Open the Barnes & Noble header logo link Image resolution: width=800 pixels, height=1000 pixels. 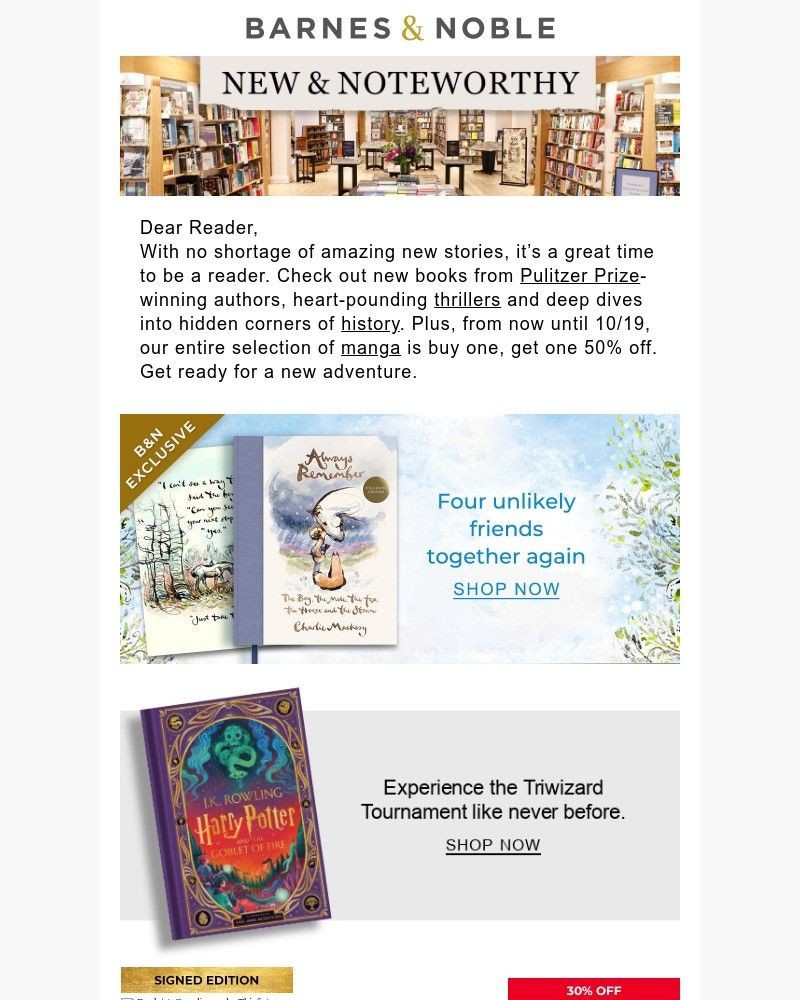click(400, 28)
